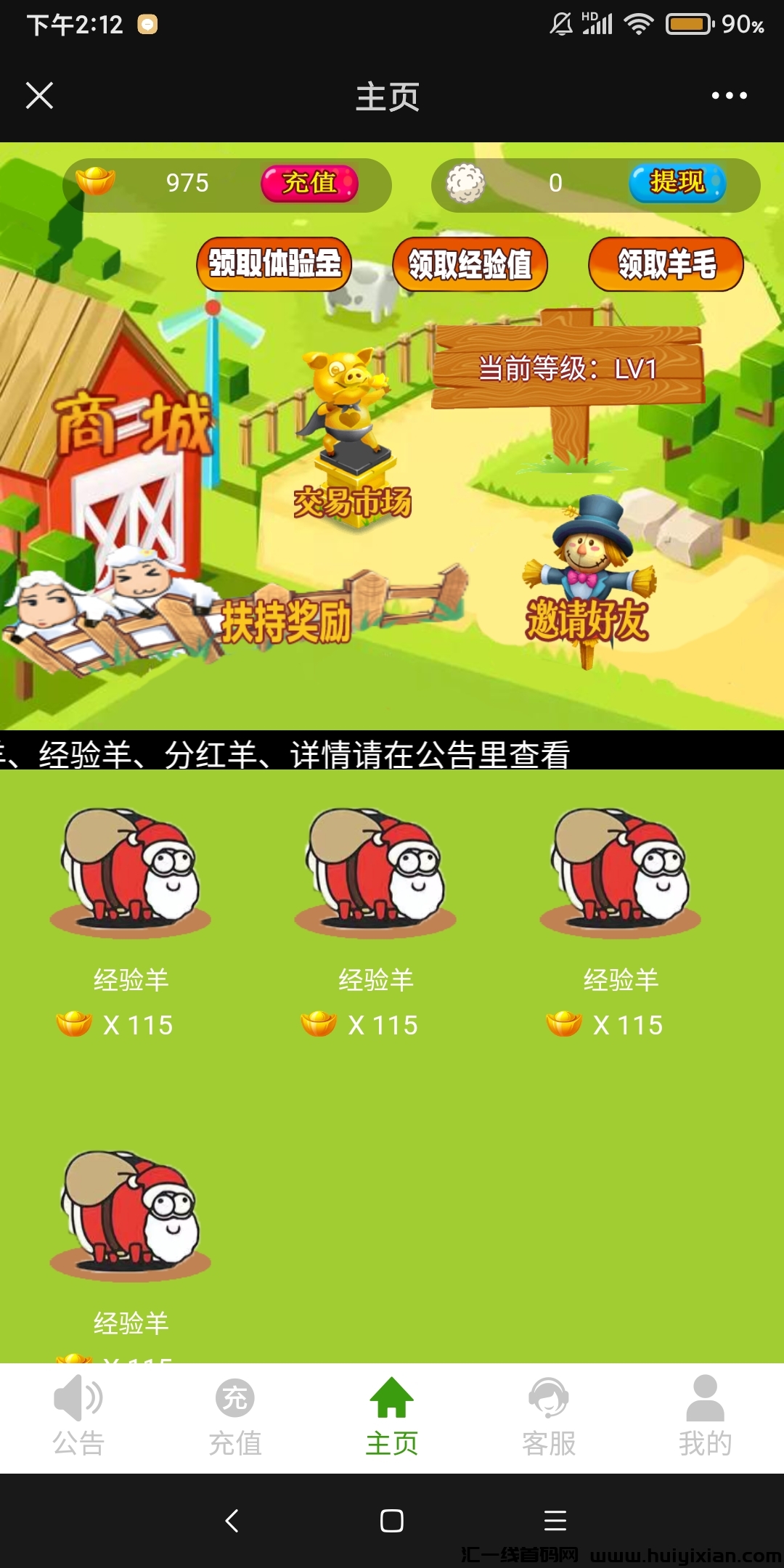The width and height of the screenshot is (784, 1568).
Task: Claim trial funds via 领取体验金
Action: click(x=274, y=264)
